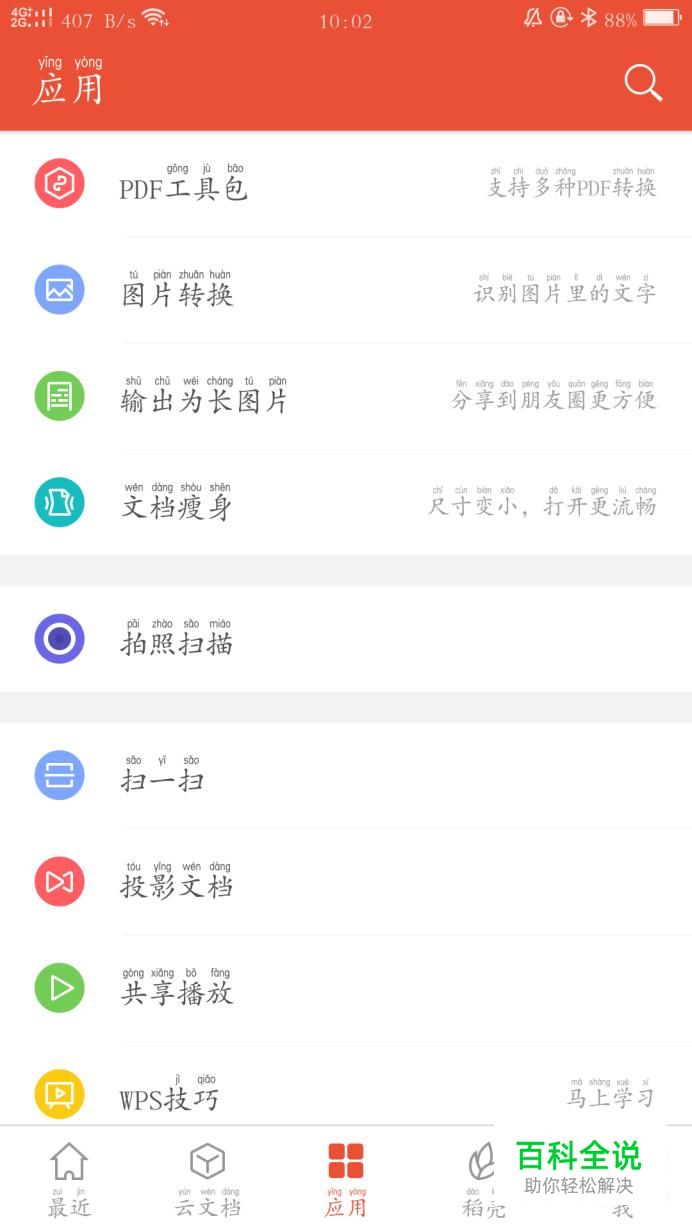View WPS技巧 tutorials
The width and height of the screenshot is (692, 1230).
(x=168, y=1097)
